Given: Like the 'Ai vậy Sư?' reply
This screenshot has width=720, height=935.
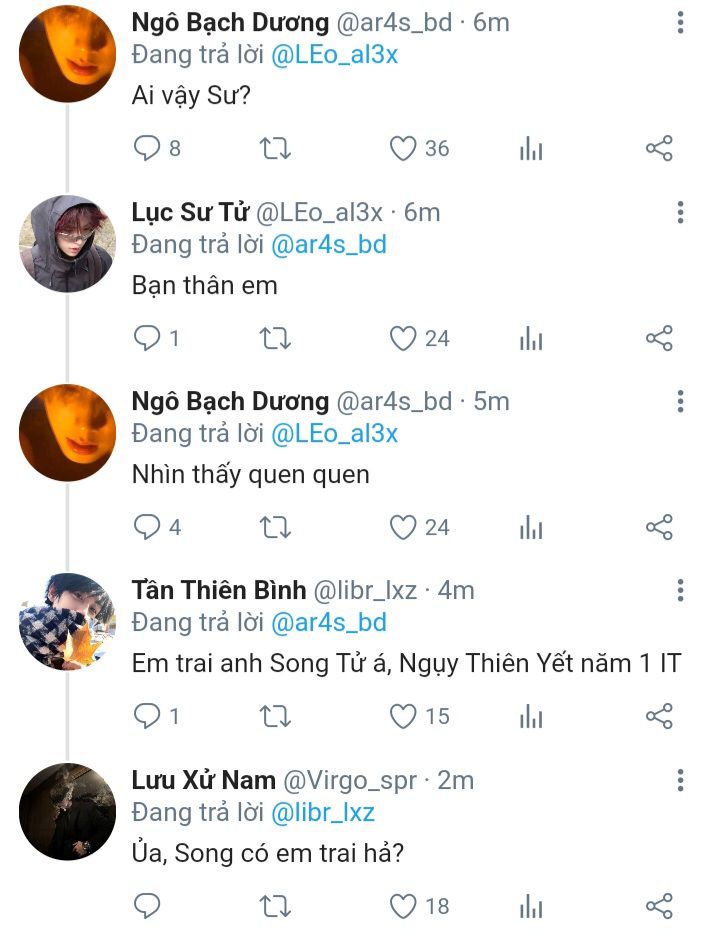Looking at the screenshot, I should click(403, 149).
